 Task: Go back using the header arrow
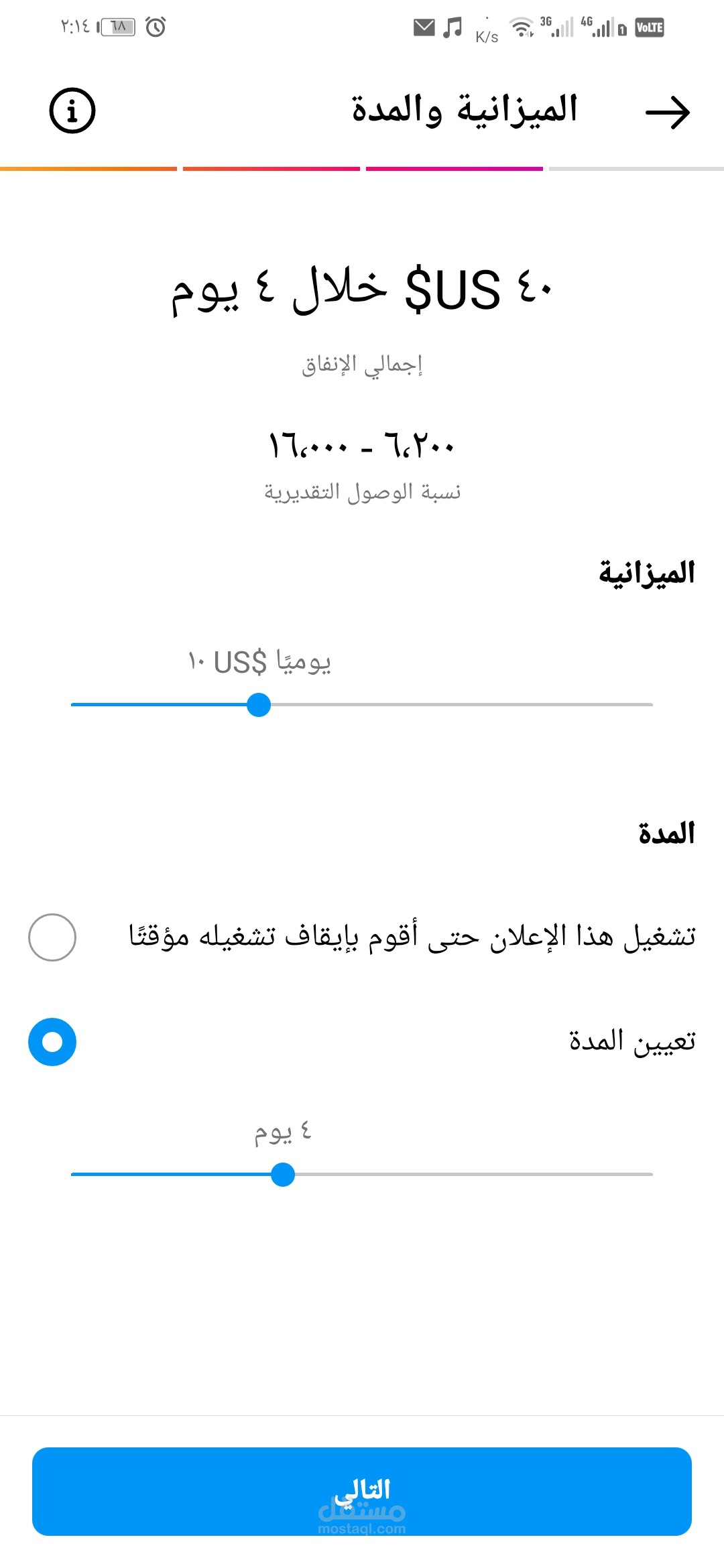667,112
